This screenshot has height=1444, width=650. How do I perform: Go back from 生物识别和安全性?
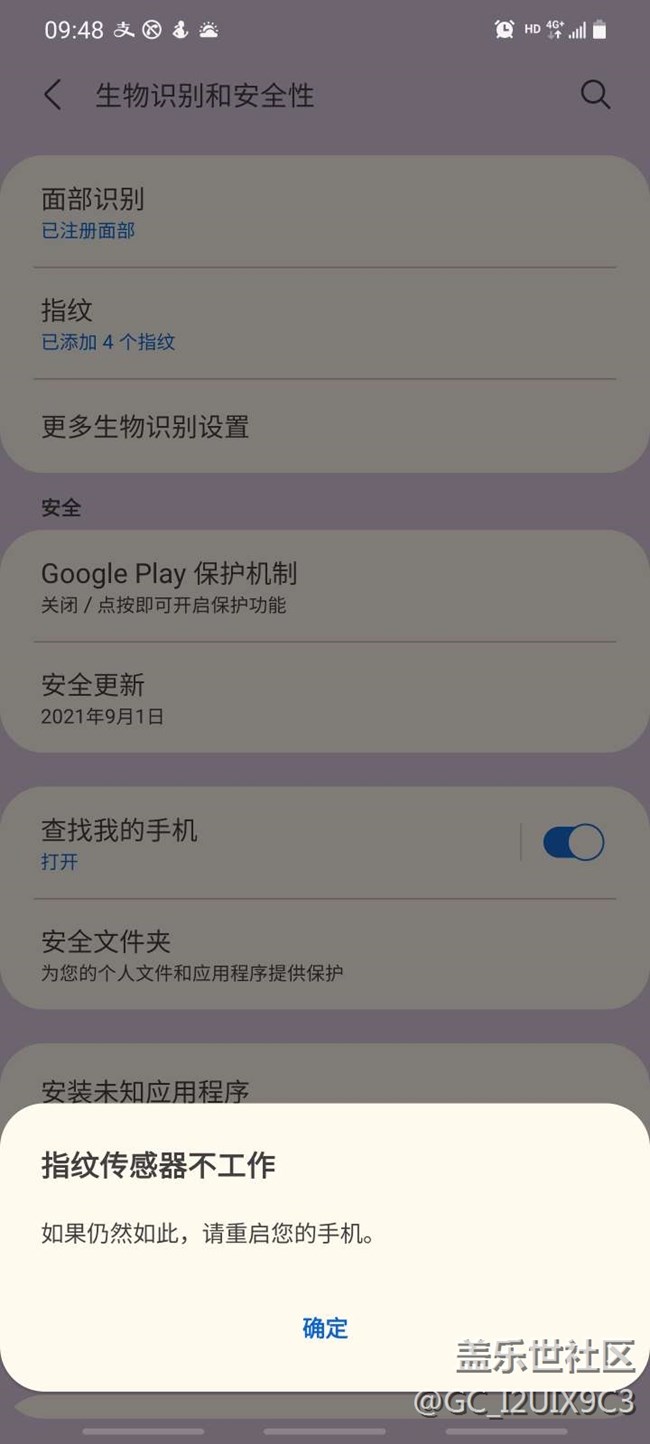click(x=53, y=96)
